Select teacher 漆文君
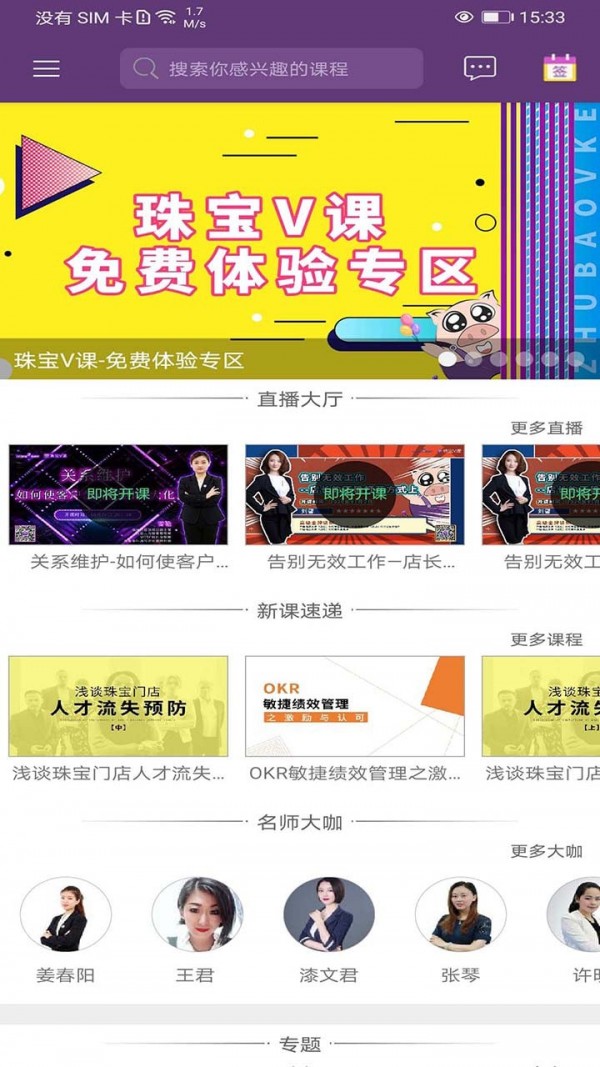Viewport: 600px width, 1067px height. coord(328,915)
